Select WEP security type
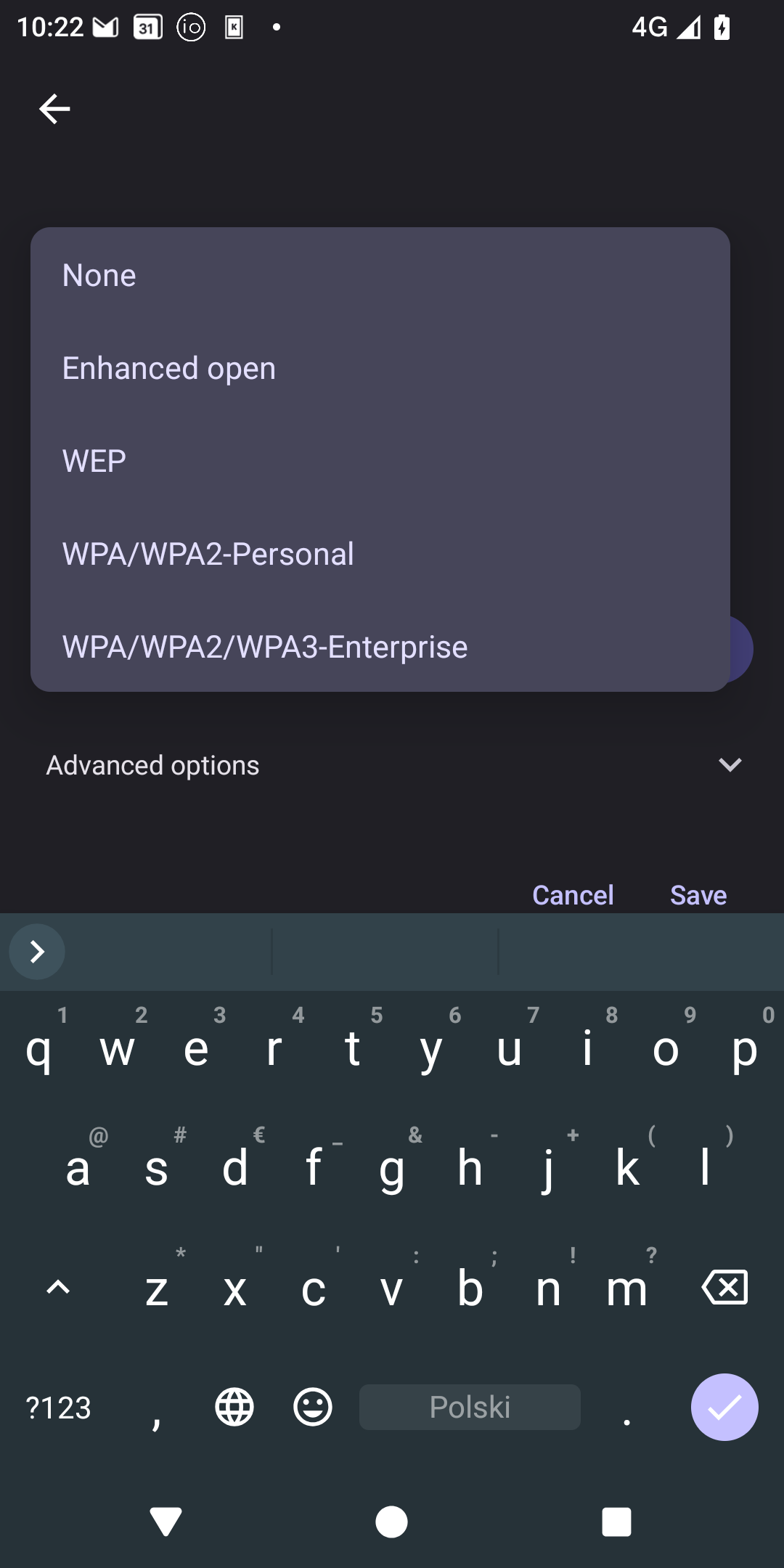This screenshot has height=1568, width=784. [x=380, y=461]
